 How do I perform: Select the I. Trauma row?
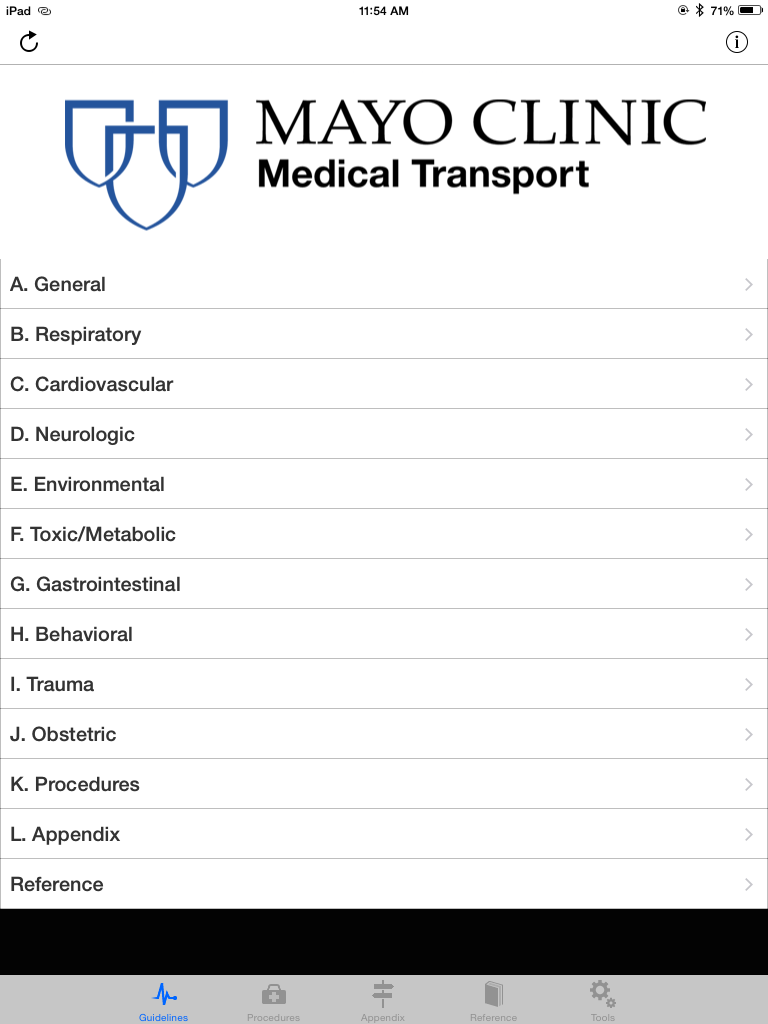click(x=384, y=684)
